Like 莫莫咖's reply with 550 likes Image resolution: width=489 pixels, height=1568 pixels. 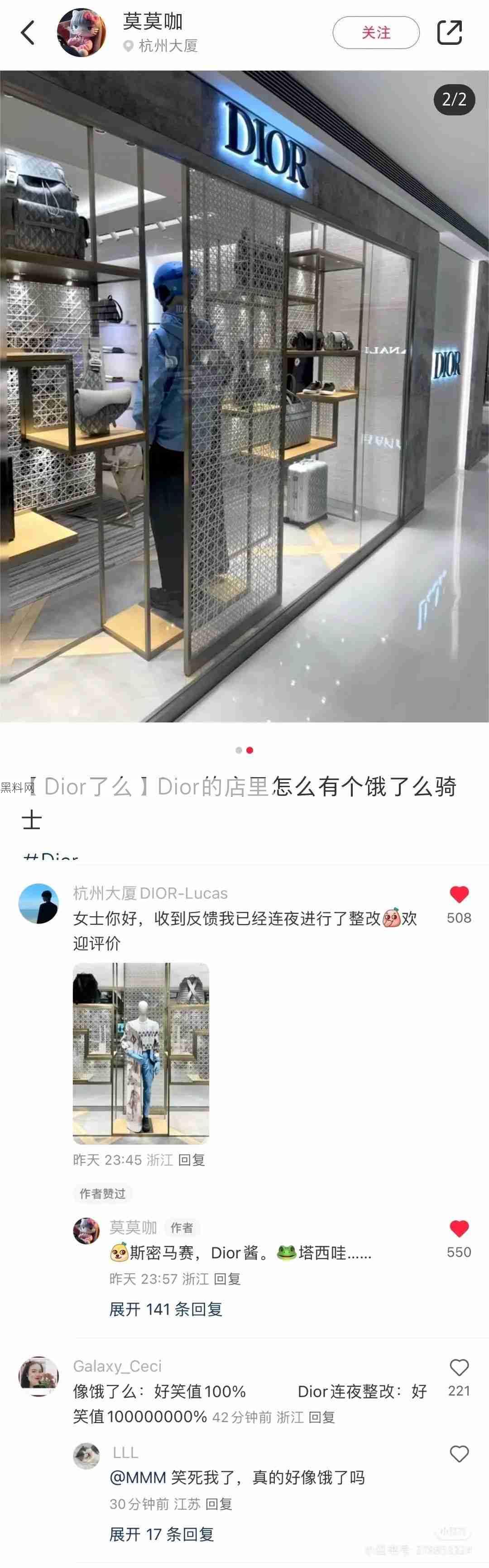[459, 1229]
